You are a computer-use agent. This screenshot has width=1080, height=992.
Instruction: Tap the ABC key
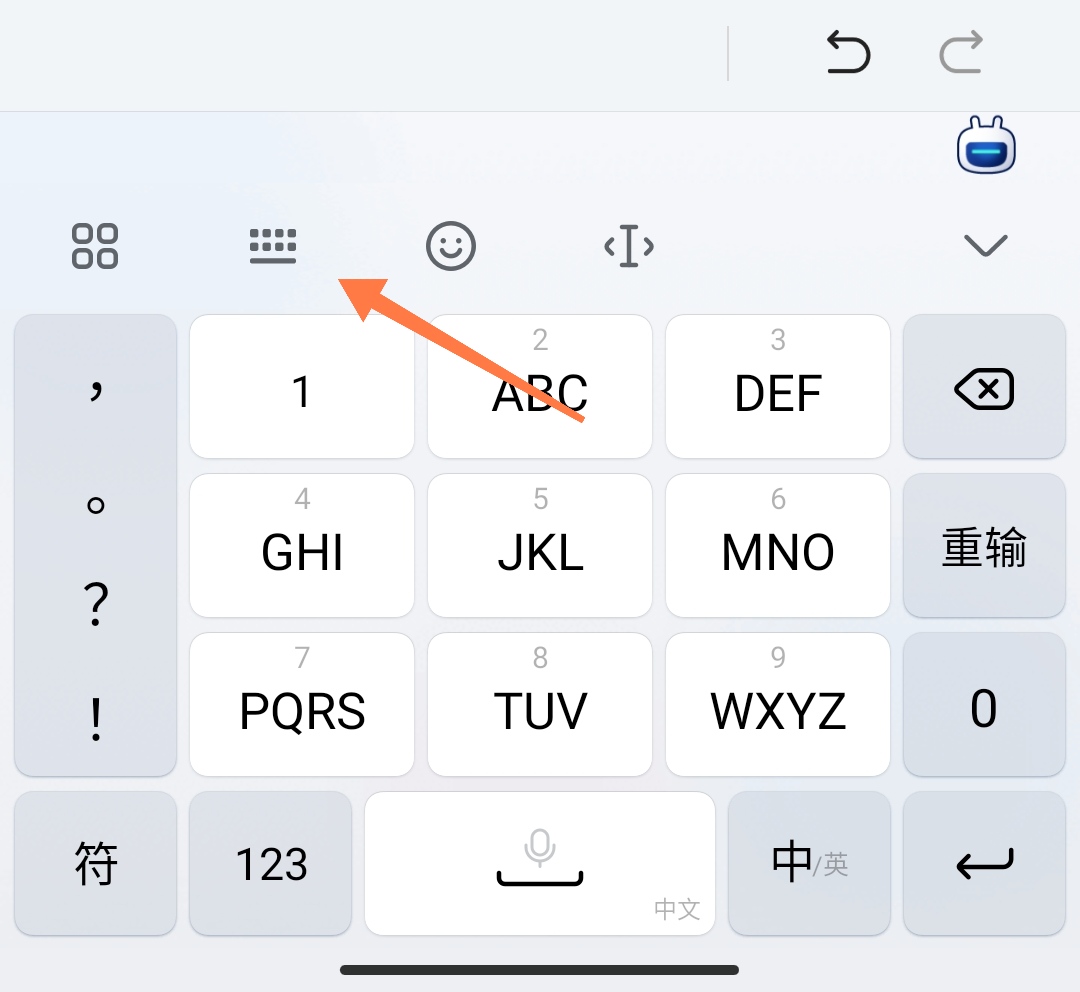click(x=540, y=386)
